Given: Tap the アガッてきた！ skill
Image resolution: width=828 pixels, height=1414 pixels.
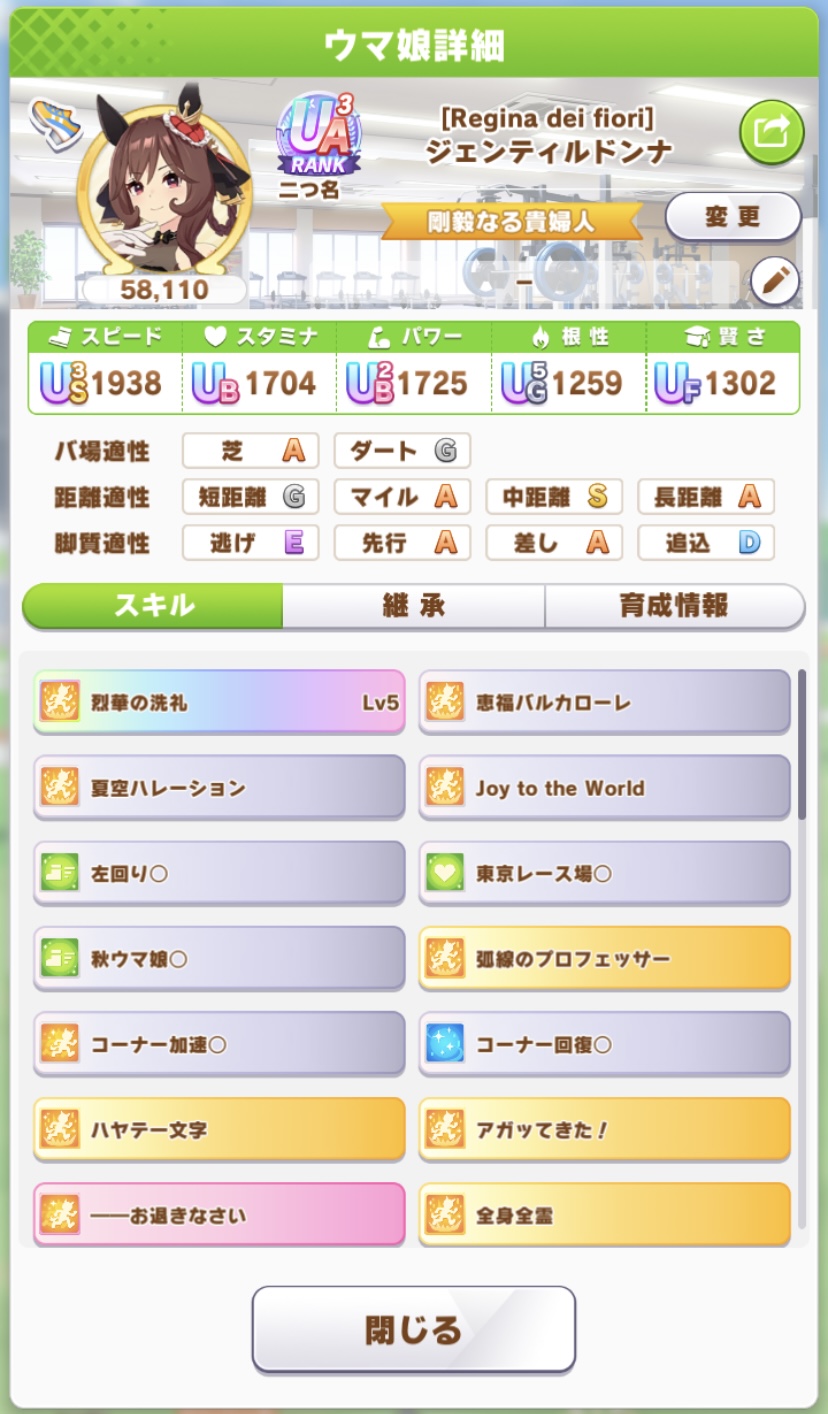Looking at the screenshot, I should pyautogui.click(x=604, y=1130).
